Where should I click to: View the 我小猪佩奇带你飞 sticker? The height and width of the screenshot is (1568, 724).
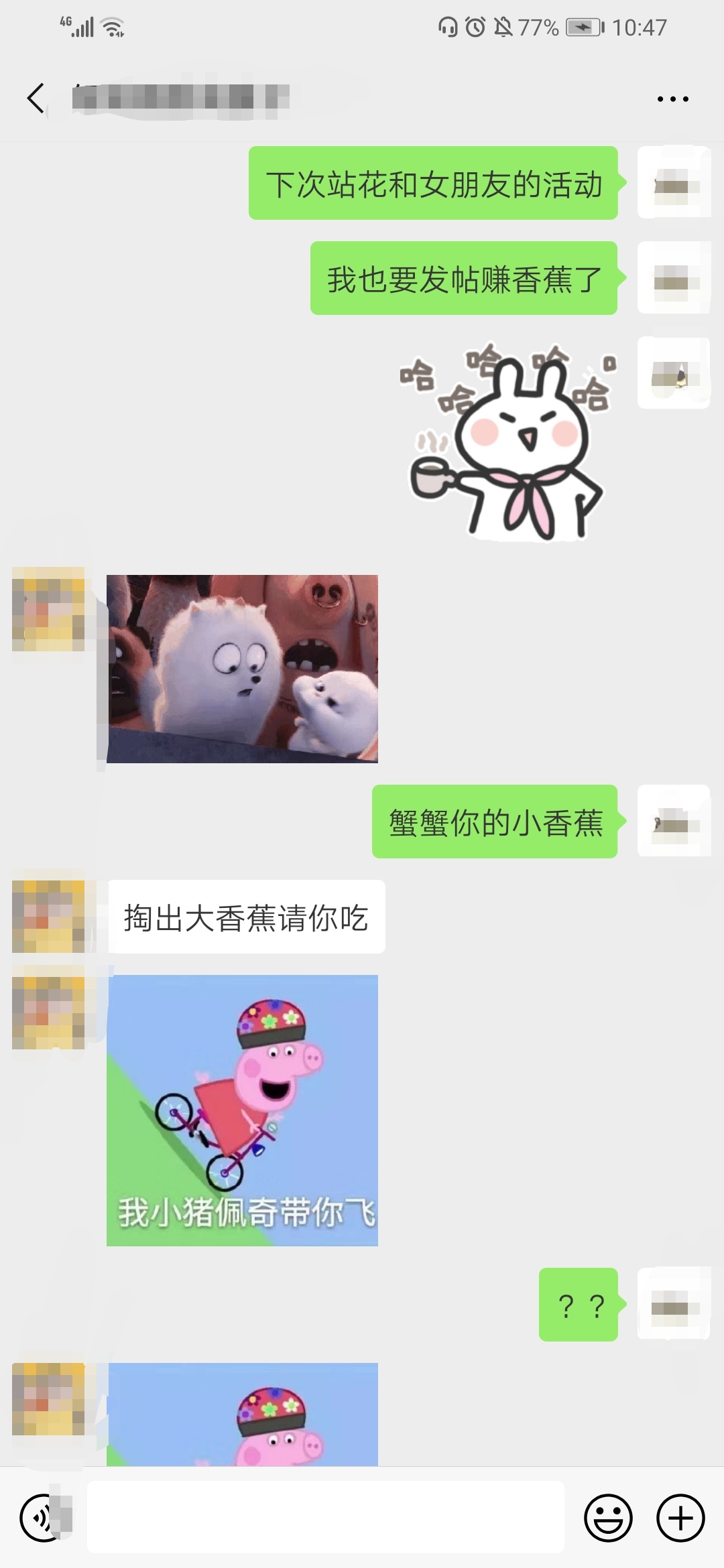[x=242, y=1110]
